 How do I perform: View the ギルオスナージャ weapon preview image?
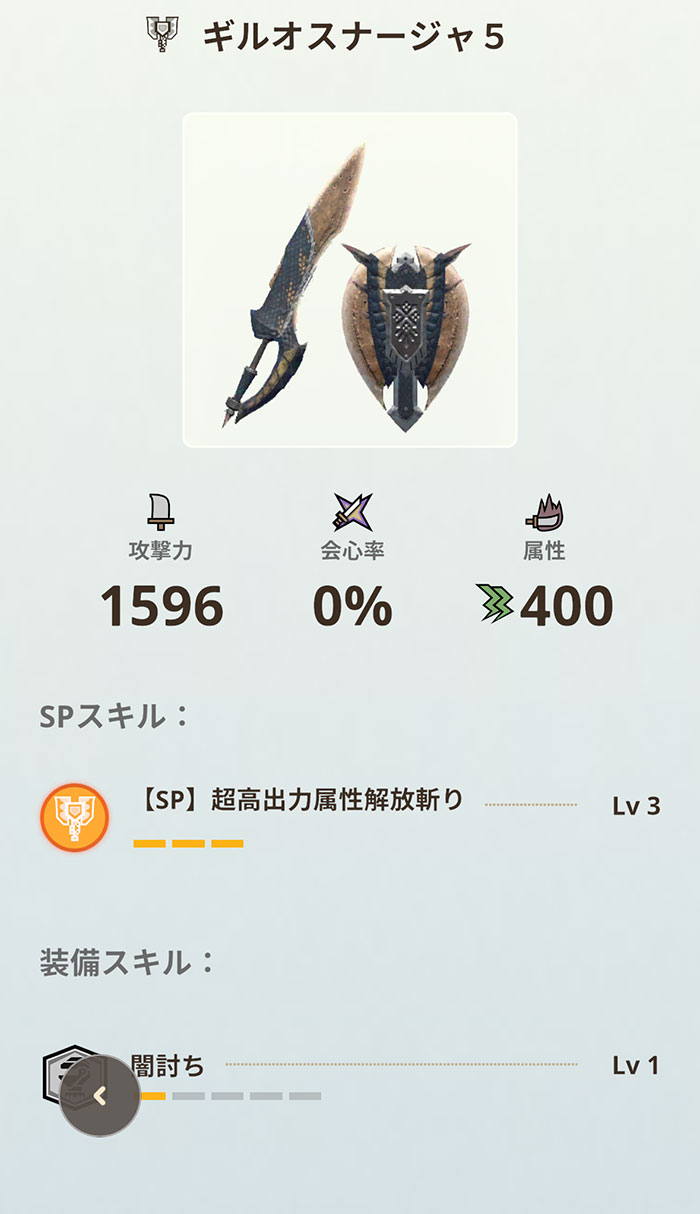(x=350, y=280)
